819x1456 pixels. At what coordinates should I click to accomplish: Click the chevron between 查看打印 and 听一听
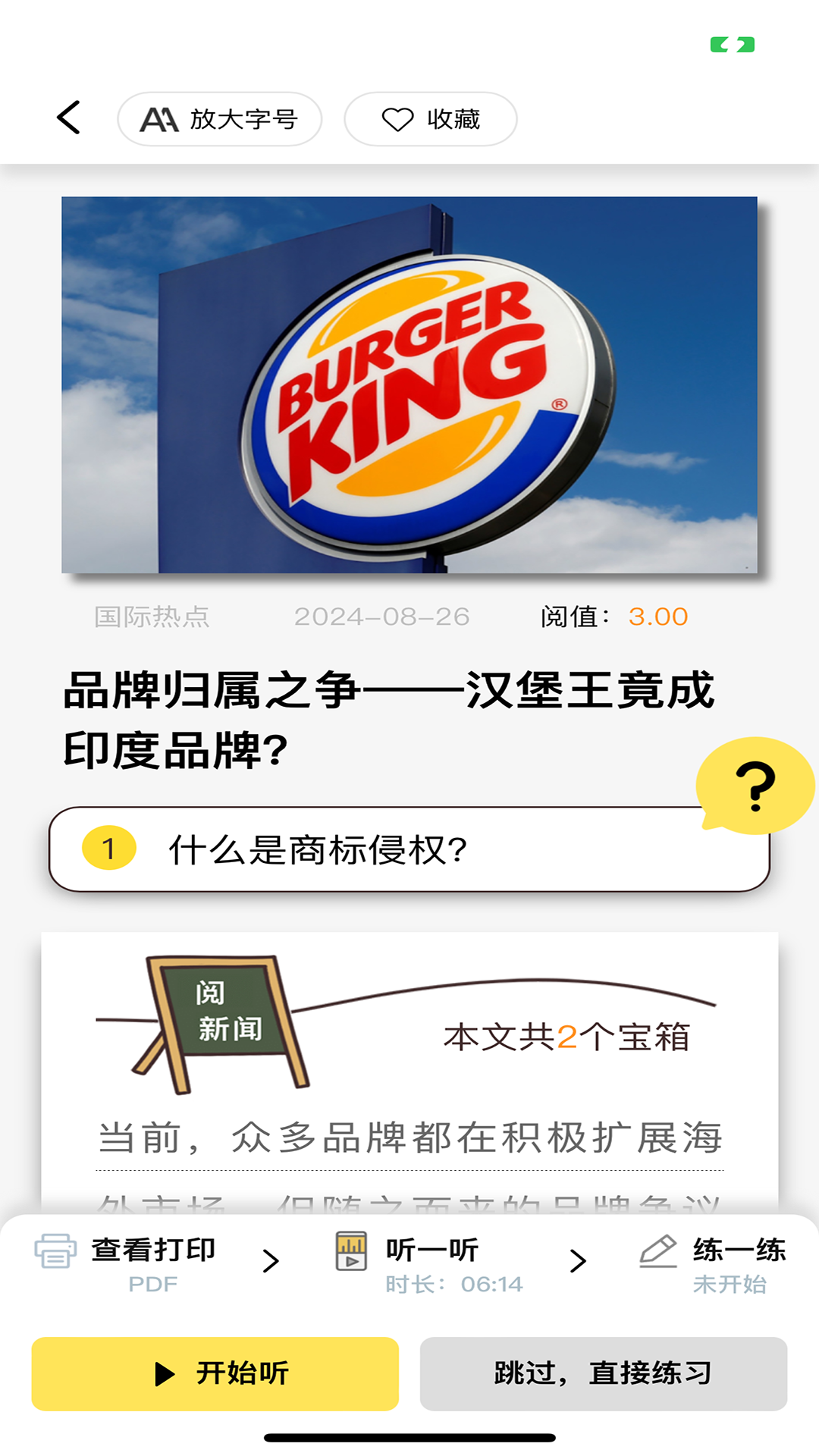pyautogui.click(x=270, y=1260)
